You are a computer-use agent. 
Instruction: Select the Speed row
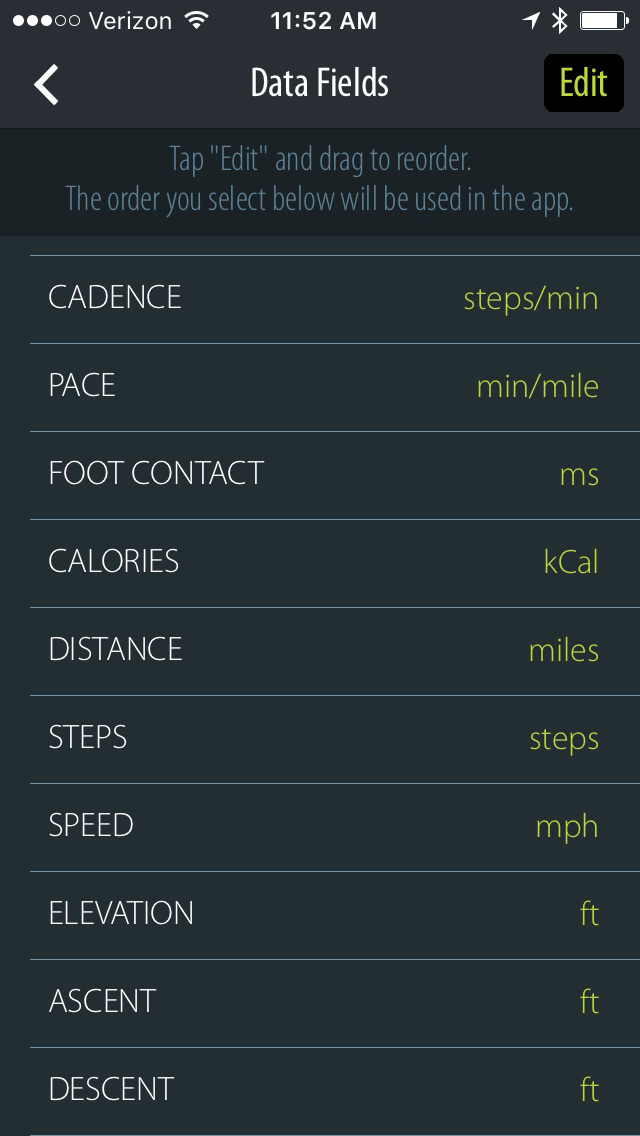[335, 827]
